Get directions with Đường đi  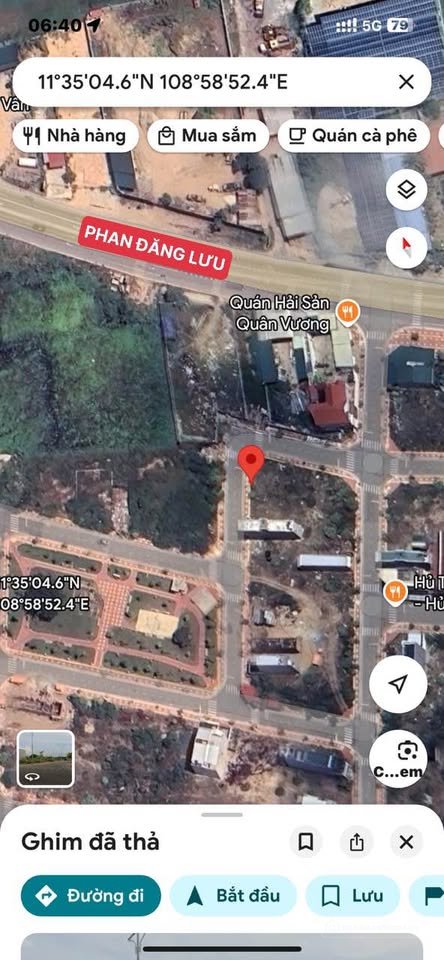pyautogui.click(x=91, y=896)
